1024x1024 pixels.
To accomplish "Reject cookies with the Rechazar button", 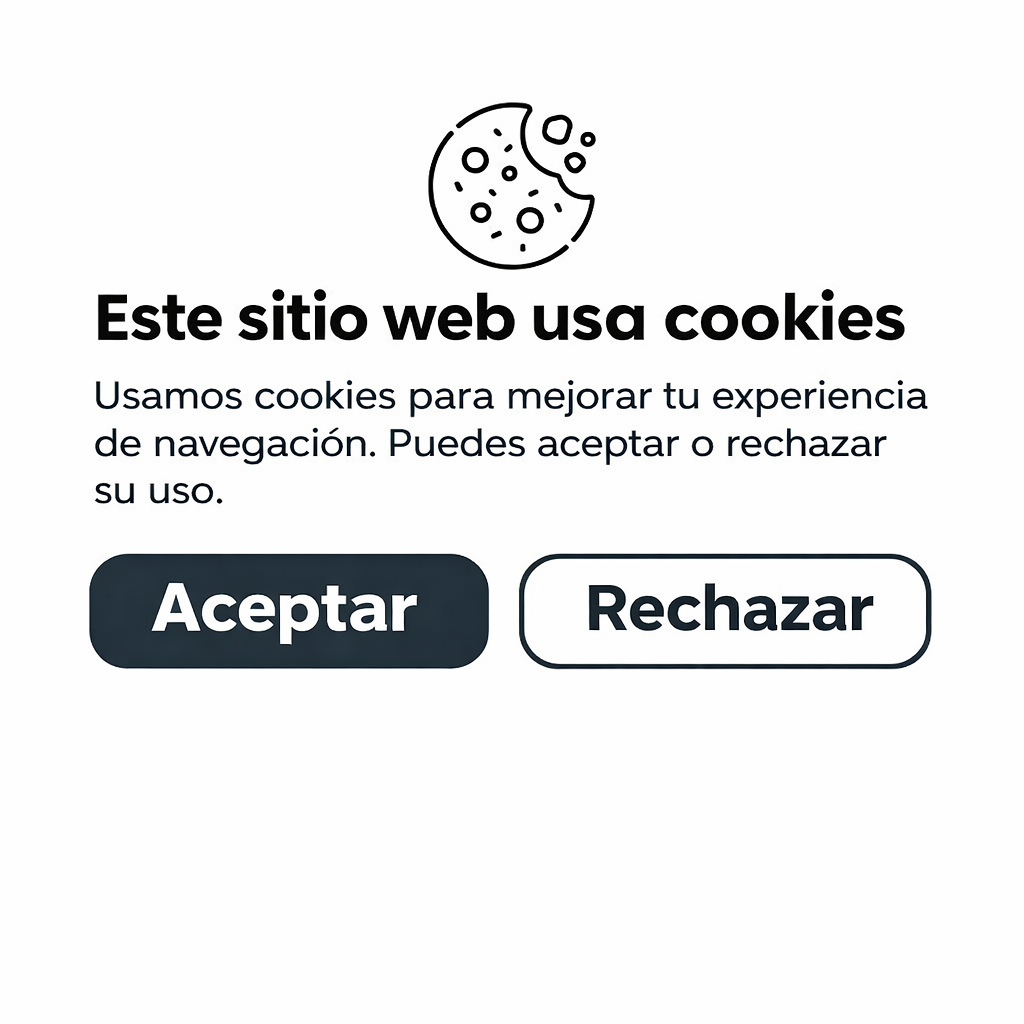I will click(725, 610).
